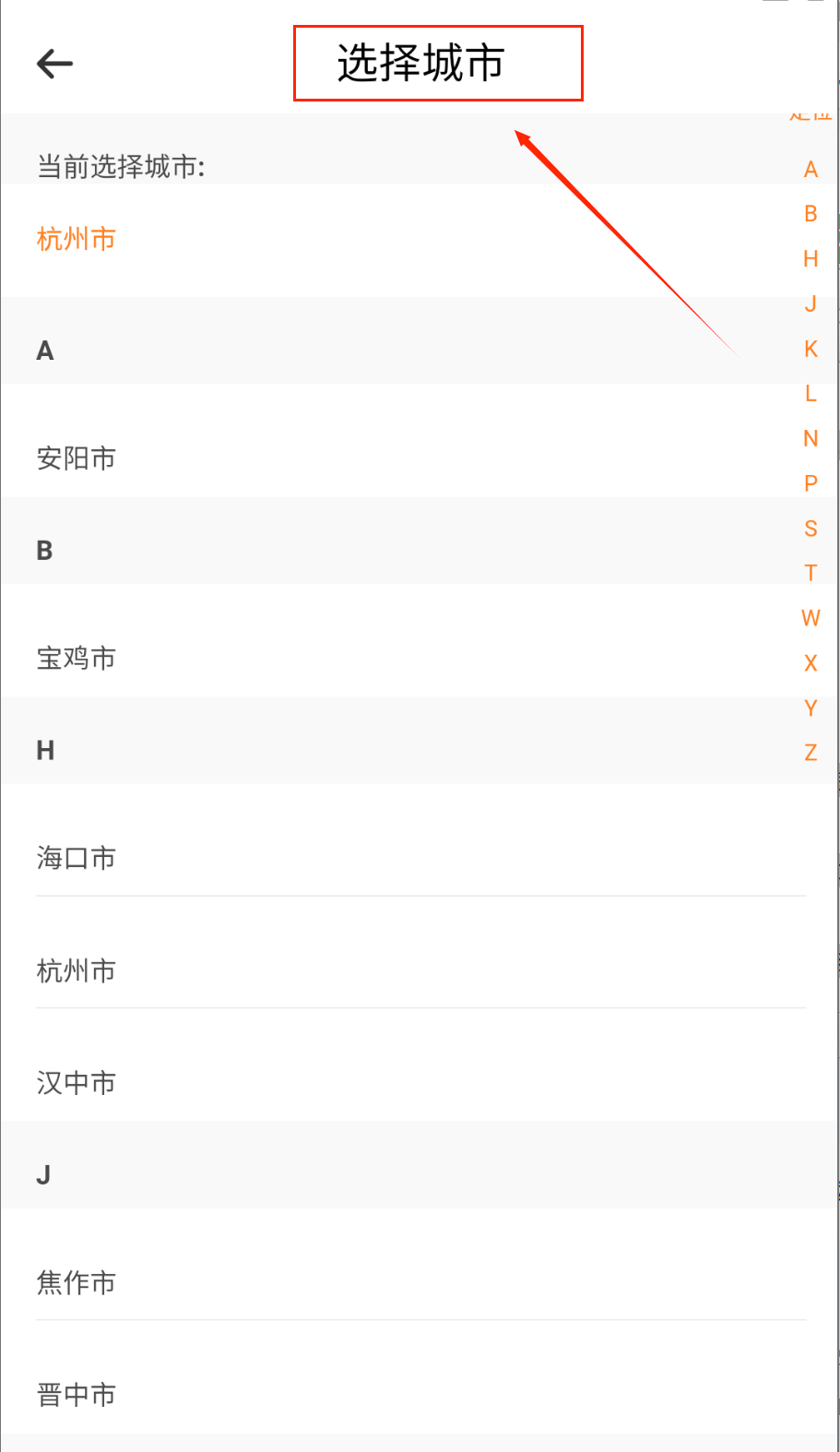Screen dimensions: 840x1452
Task: Click the back arrow
Action: (x=54, y=63)
